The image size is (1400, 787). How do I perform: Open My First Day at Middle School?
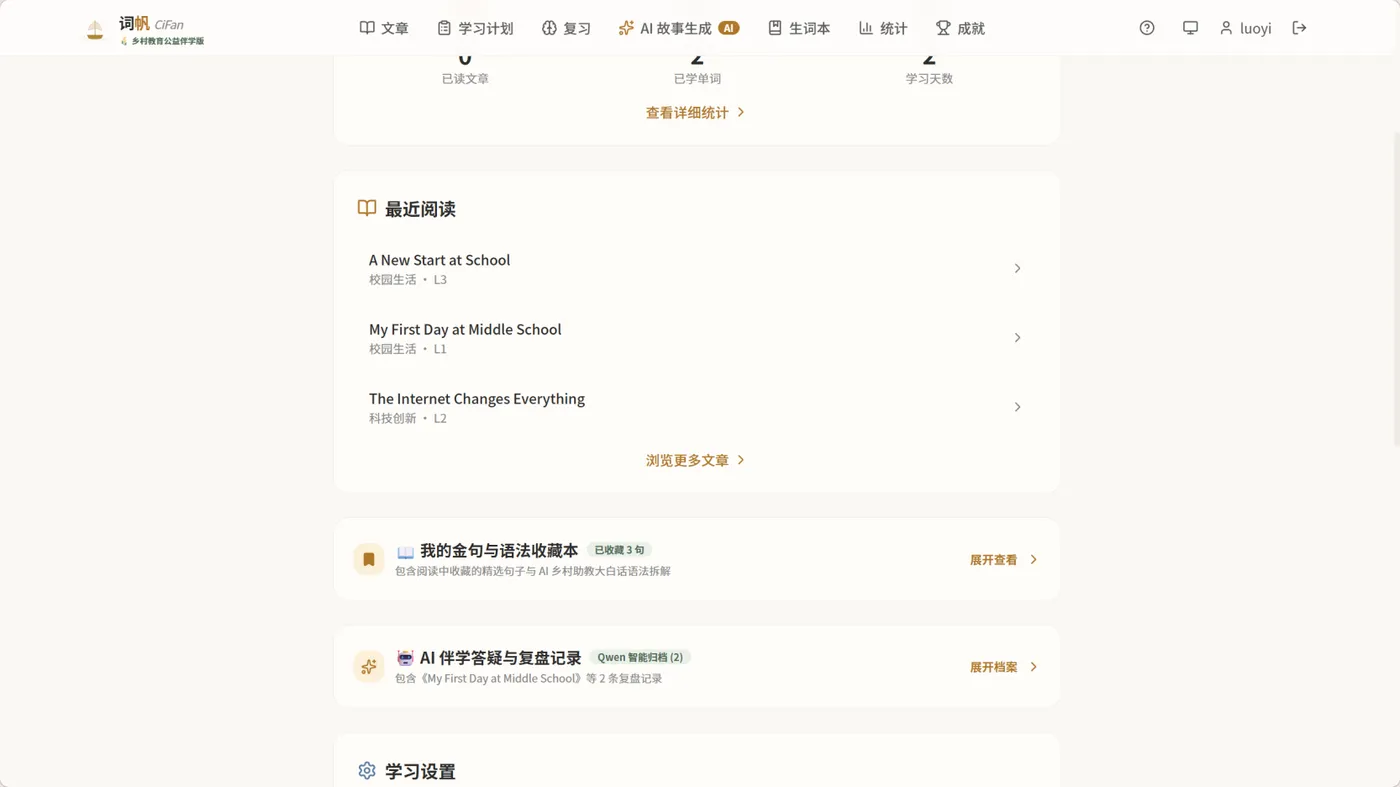[696, 338]
